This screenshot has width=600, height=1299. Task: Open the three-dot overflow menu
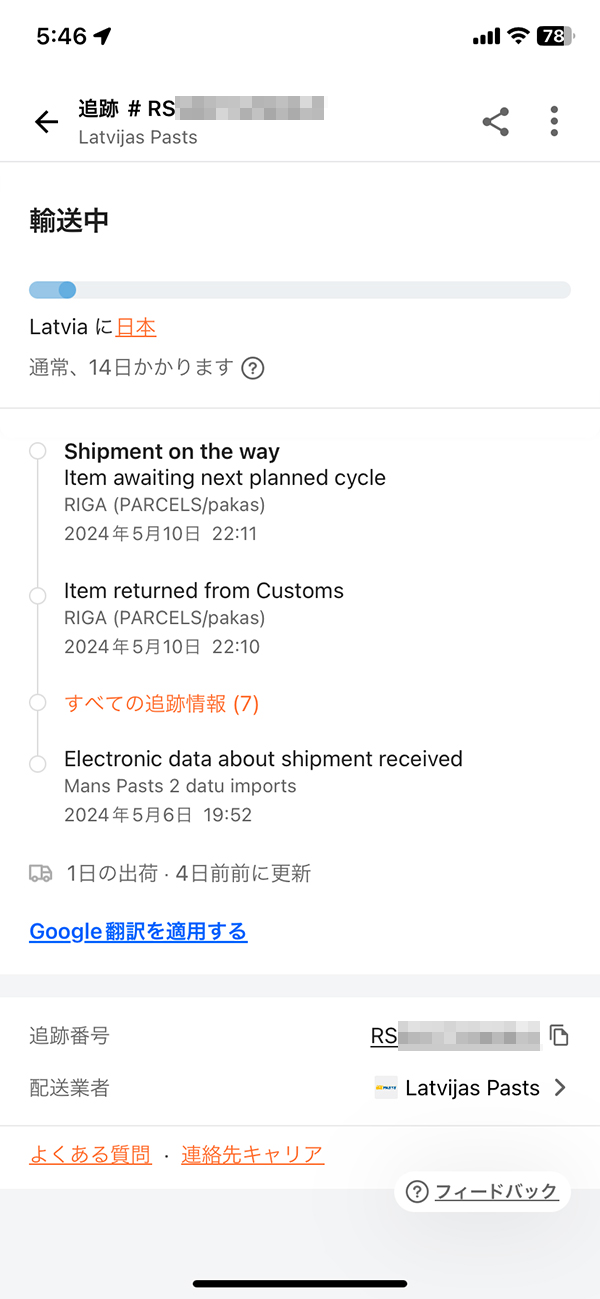(x=554, y=122)
